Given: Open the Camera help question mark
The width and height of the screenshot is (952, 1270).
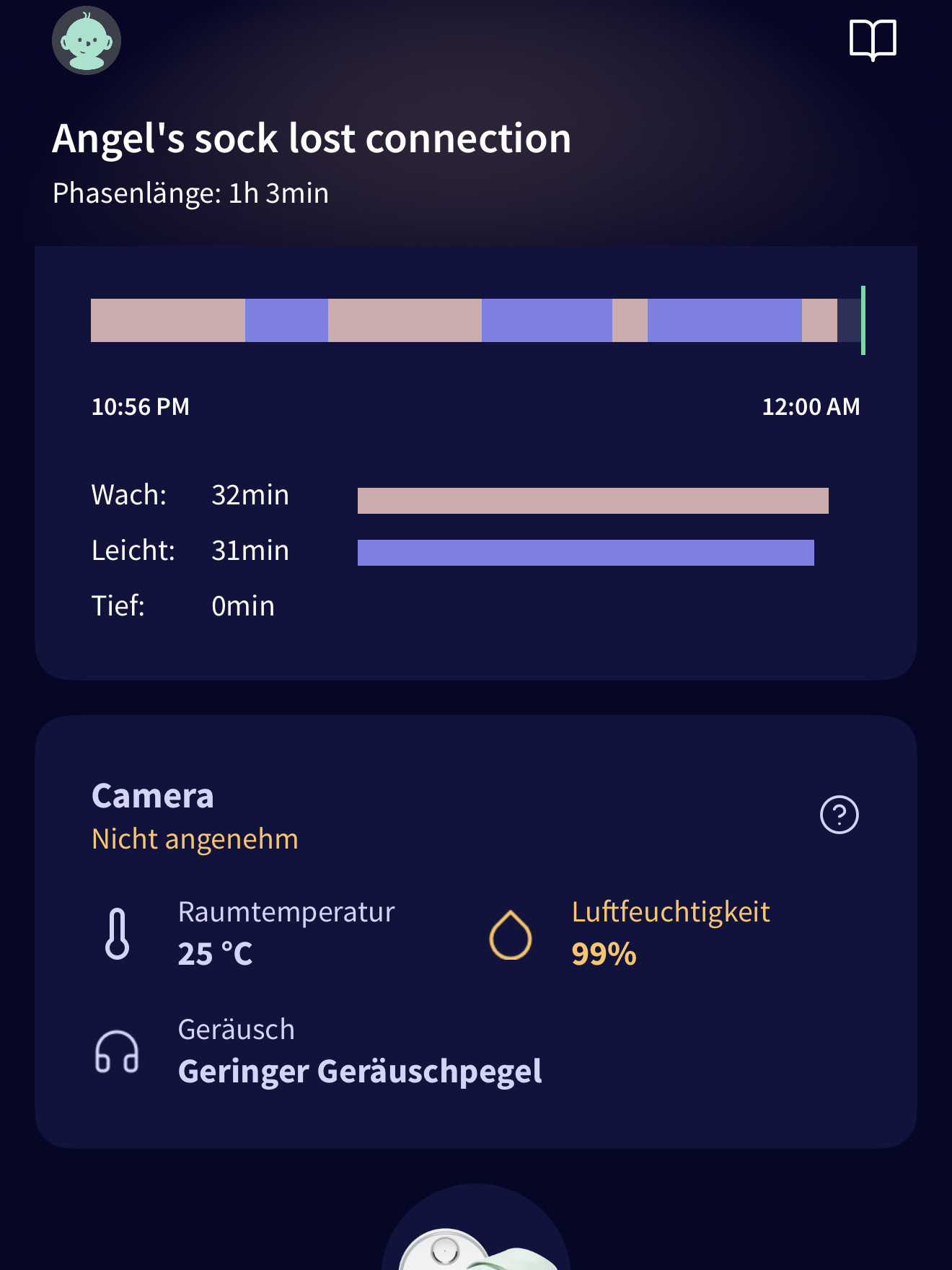Looking at the screenshot, I should [839, 815].
